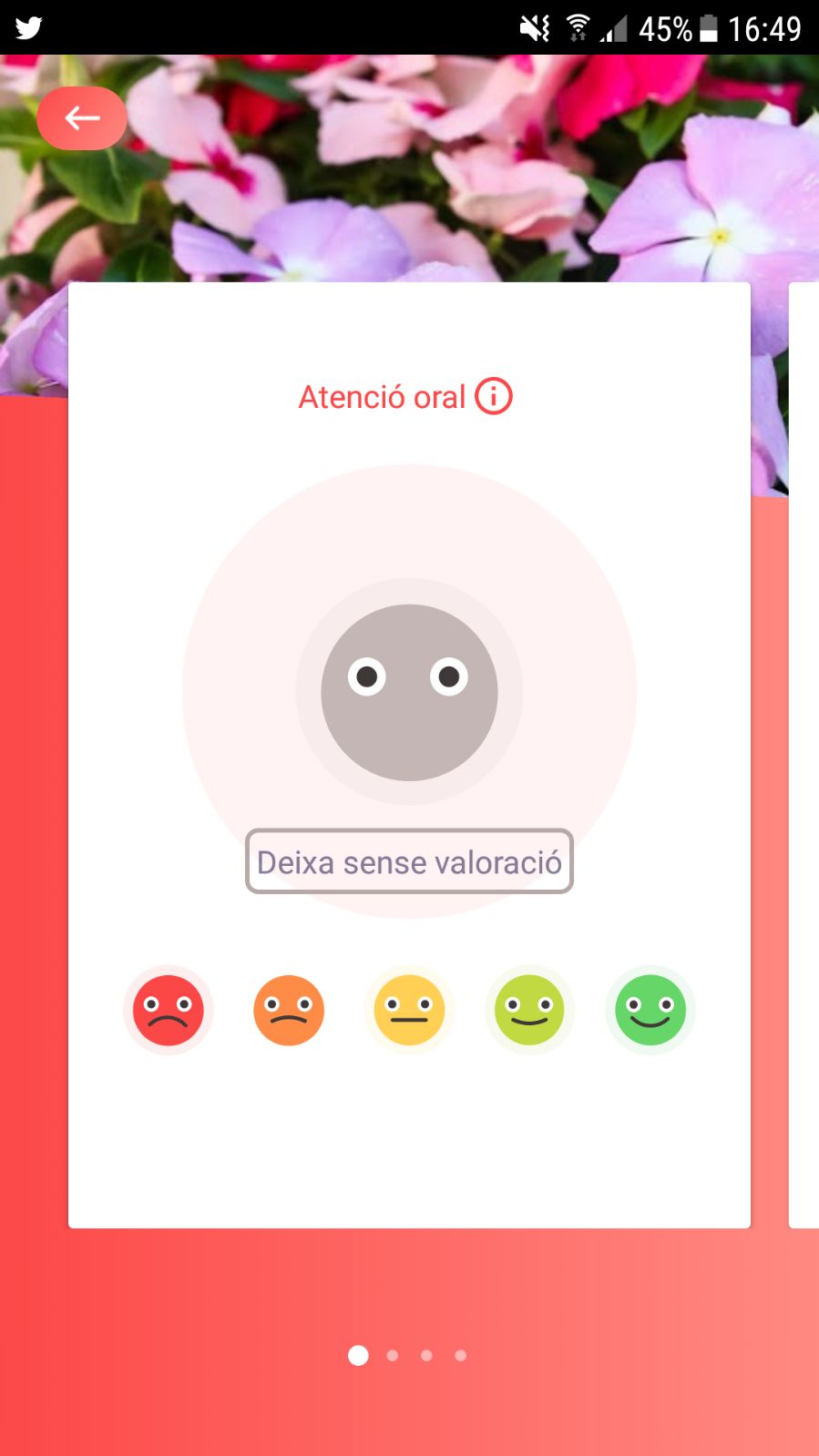Rate with the lime slightly happy face
The width and height of the screenshot is (819, 1456).
(529, 1010)
